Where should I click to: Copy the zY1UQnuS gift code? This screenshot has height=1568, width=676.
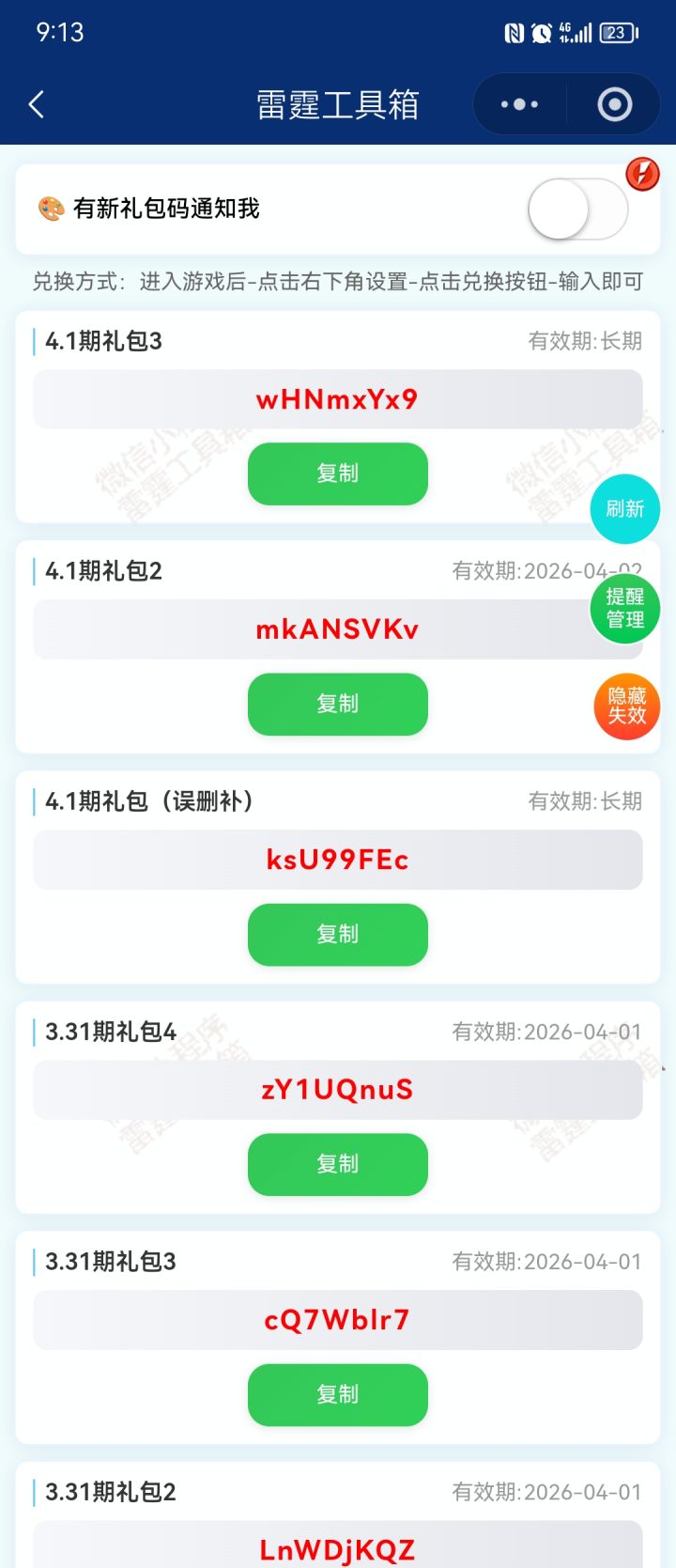[337, 1164]
